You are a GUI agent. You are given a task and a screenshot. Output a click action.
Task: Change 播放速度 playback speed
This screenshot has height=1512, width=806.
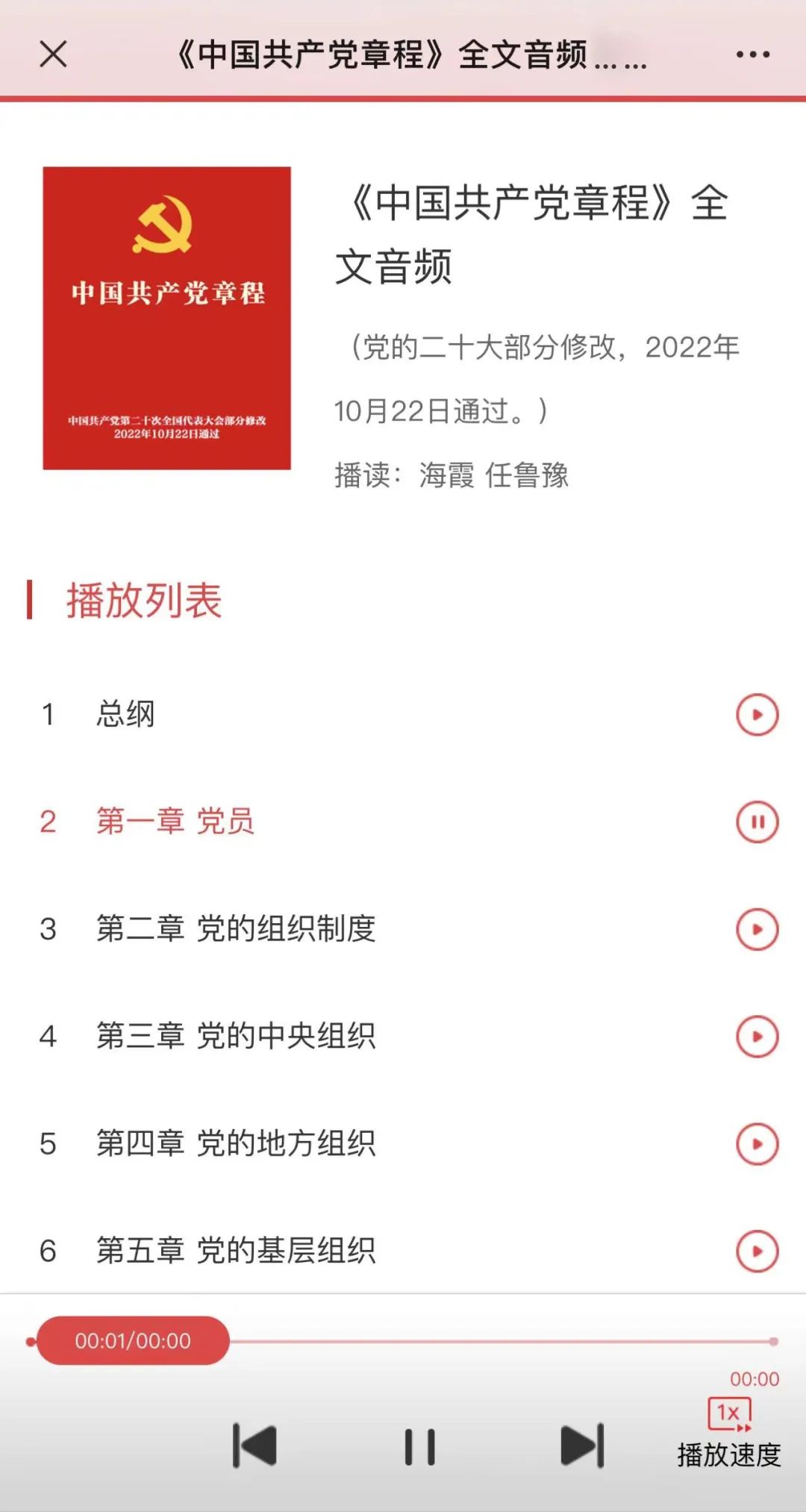(729, 1433)
